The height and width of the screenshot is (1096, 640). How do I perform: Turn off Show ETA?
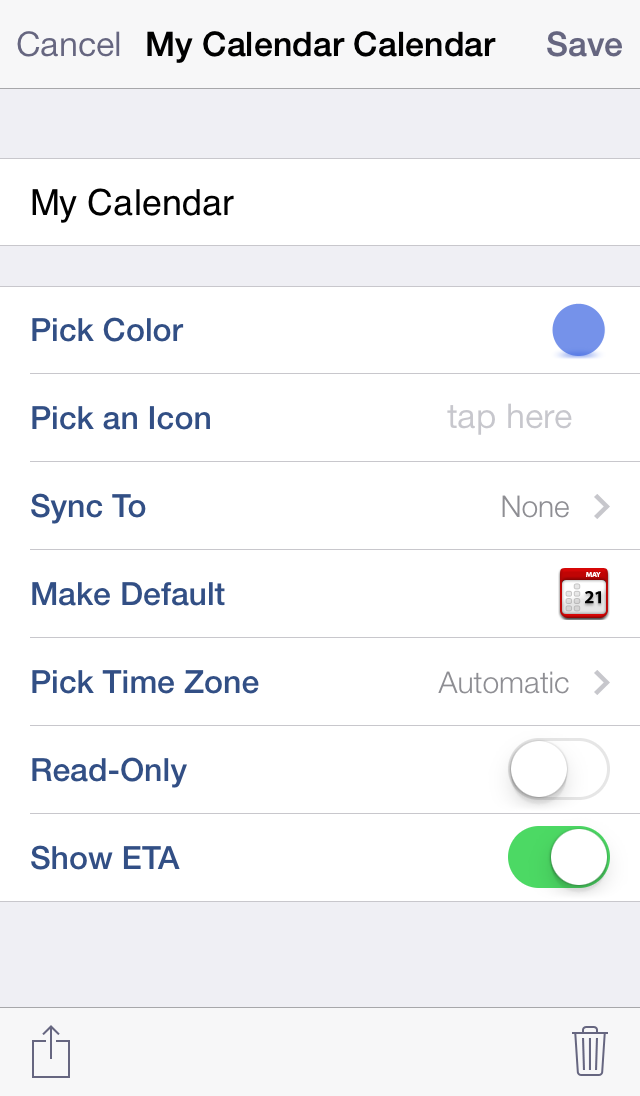(559, 857)
